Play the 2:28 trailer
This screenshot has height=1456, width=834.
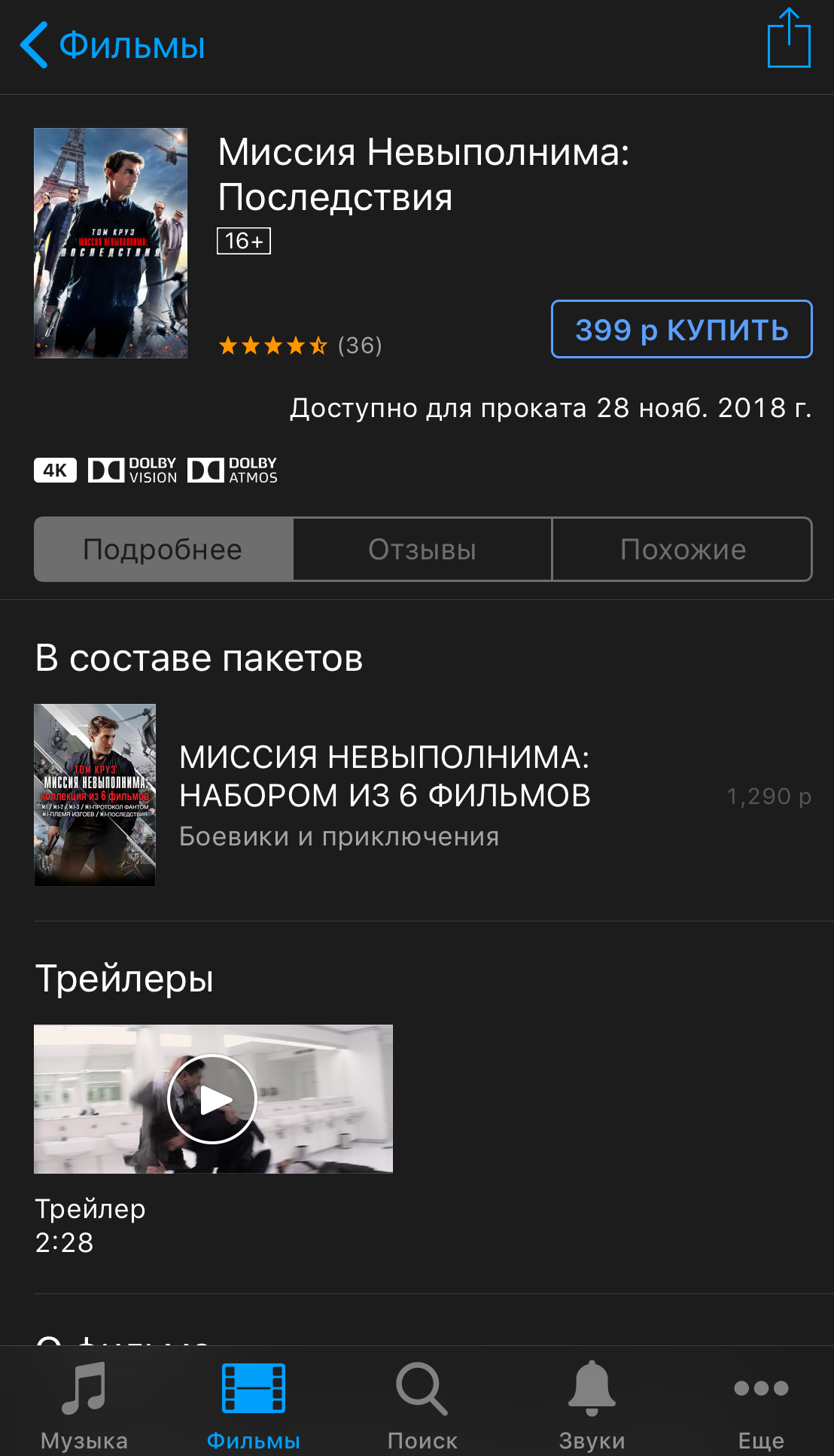point(213,1098)
